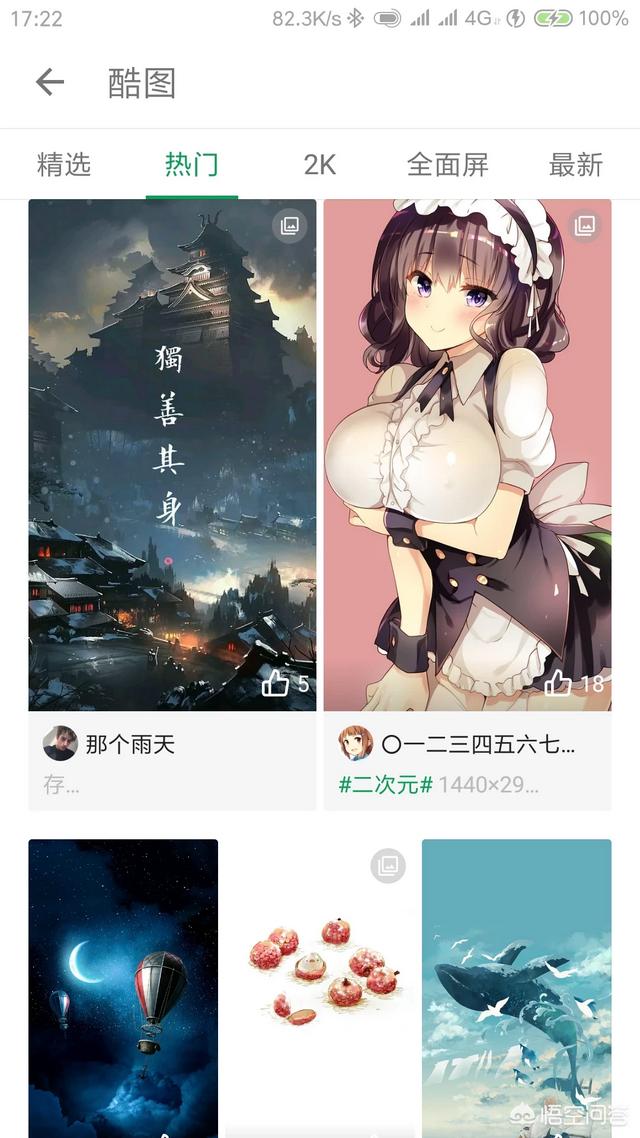Like the wallpaper with 18 likes

pyautogui.click(x=559, y=684)
